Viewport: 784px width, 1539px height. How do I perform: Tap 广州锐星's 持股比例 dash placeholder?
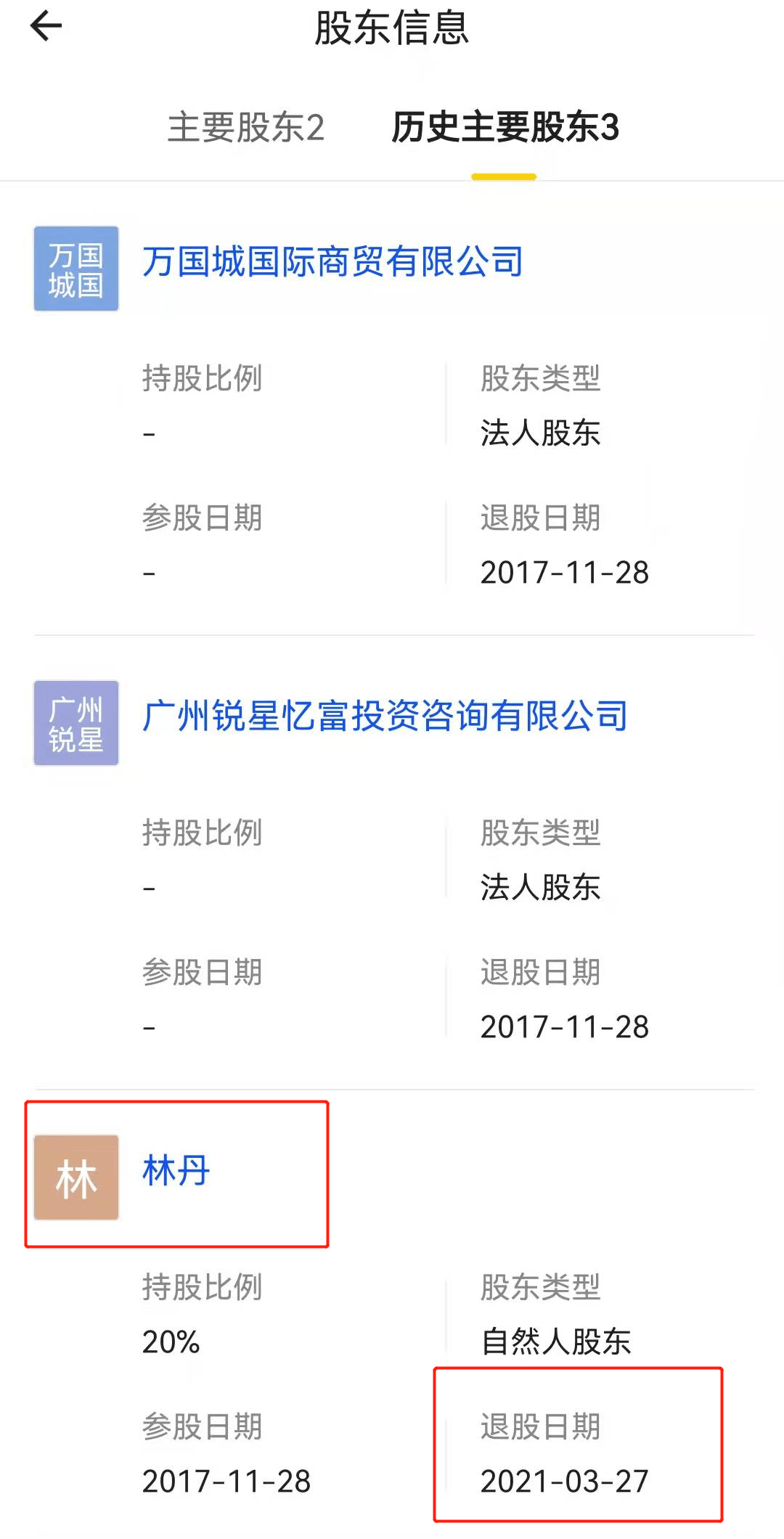pos(150,887)
